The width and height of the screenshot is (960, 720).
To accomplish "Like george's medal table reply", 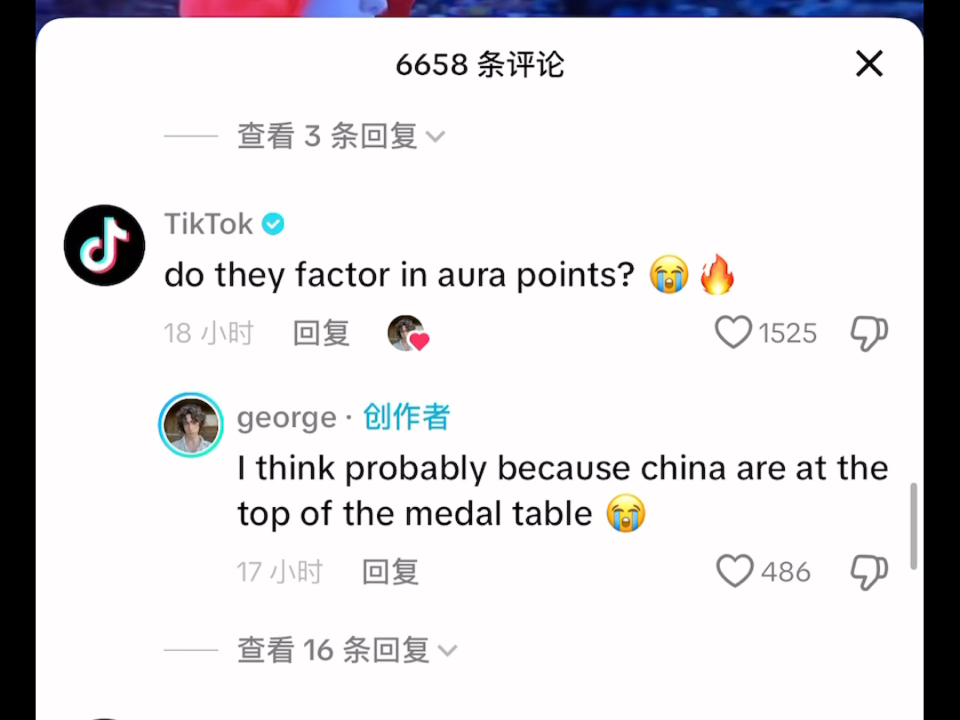I will [x=735, y=571].
